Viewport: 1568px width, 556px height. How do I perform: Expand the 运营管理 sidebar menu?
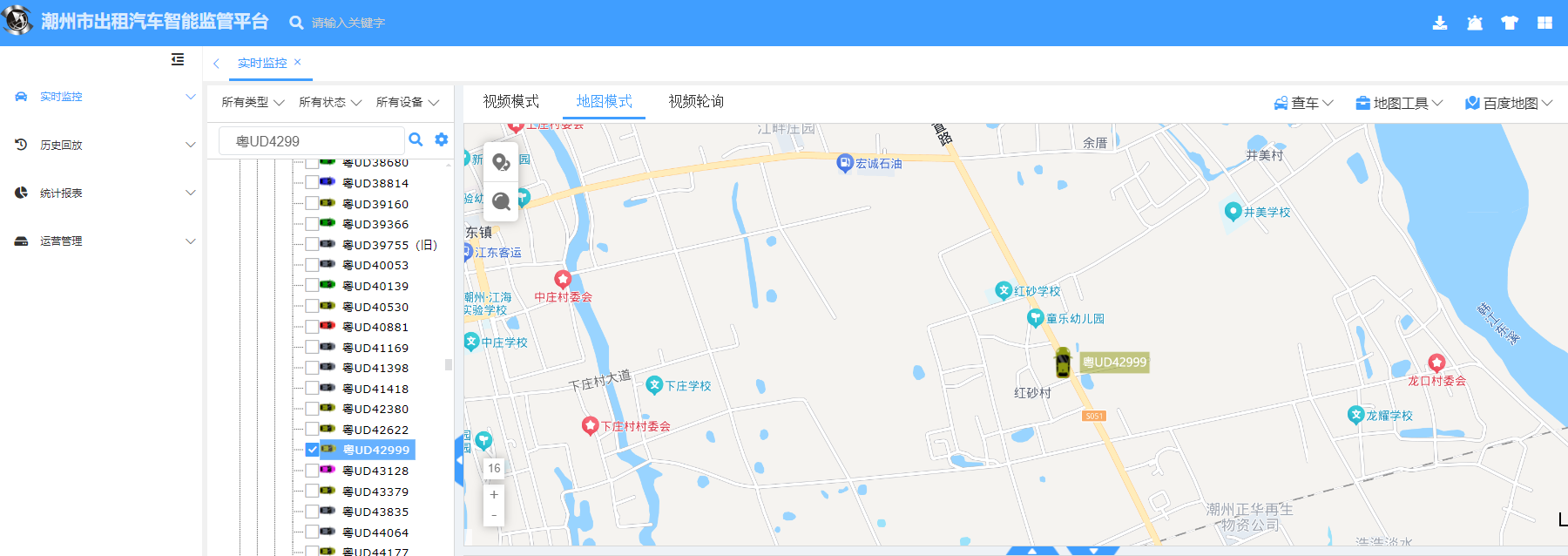click(103, 241)
